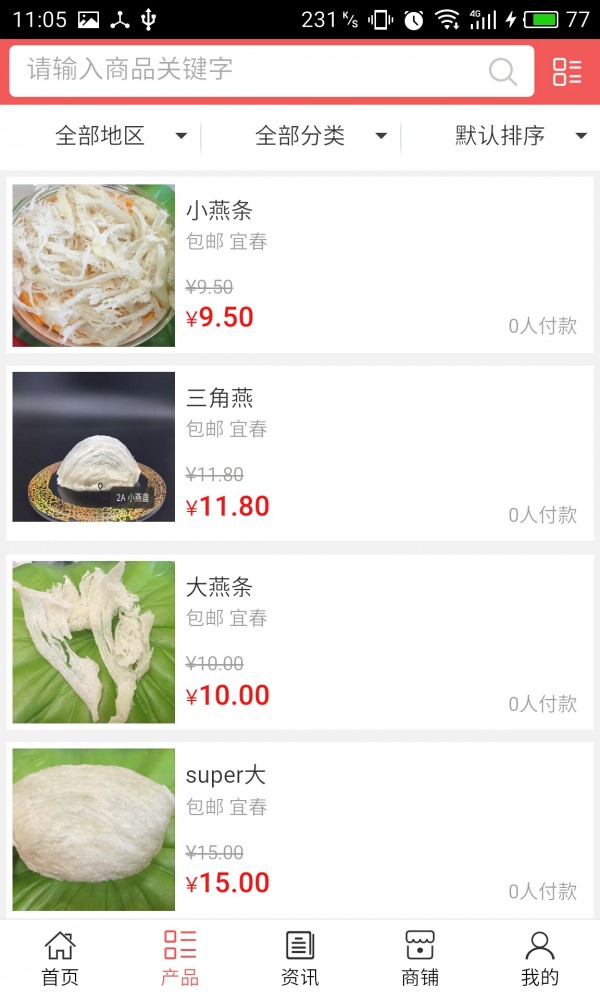Expand the 全部分类 category dropdown

pyautogui.click(x=320, y=136)
